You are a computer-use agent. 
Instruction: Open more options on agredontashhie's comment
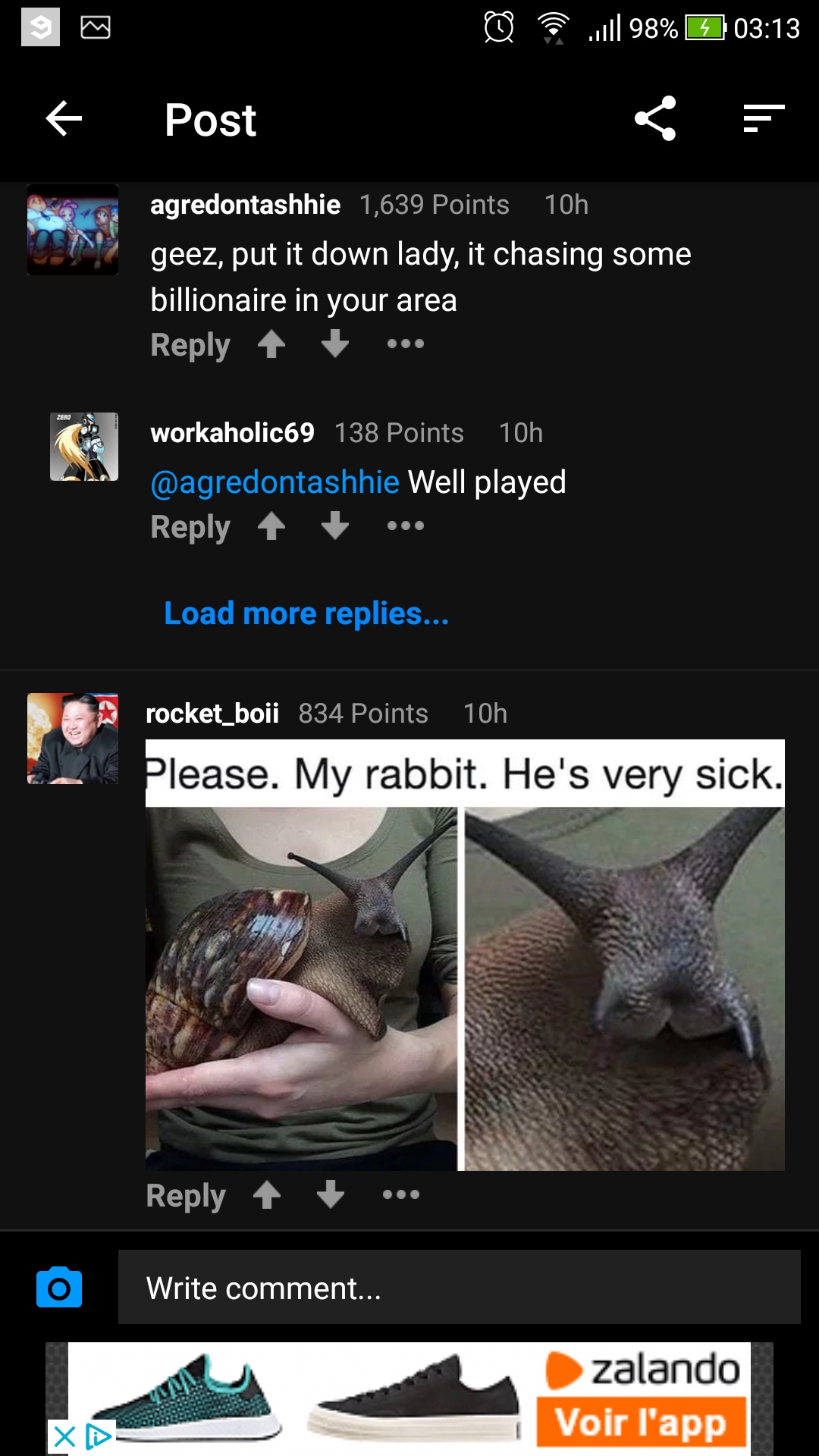[405, 344]
